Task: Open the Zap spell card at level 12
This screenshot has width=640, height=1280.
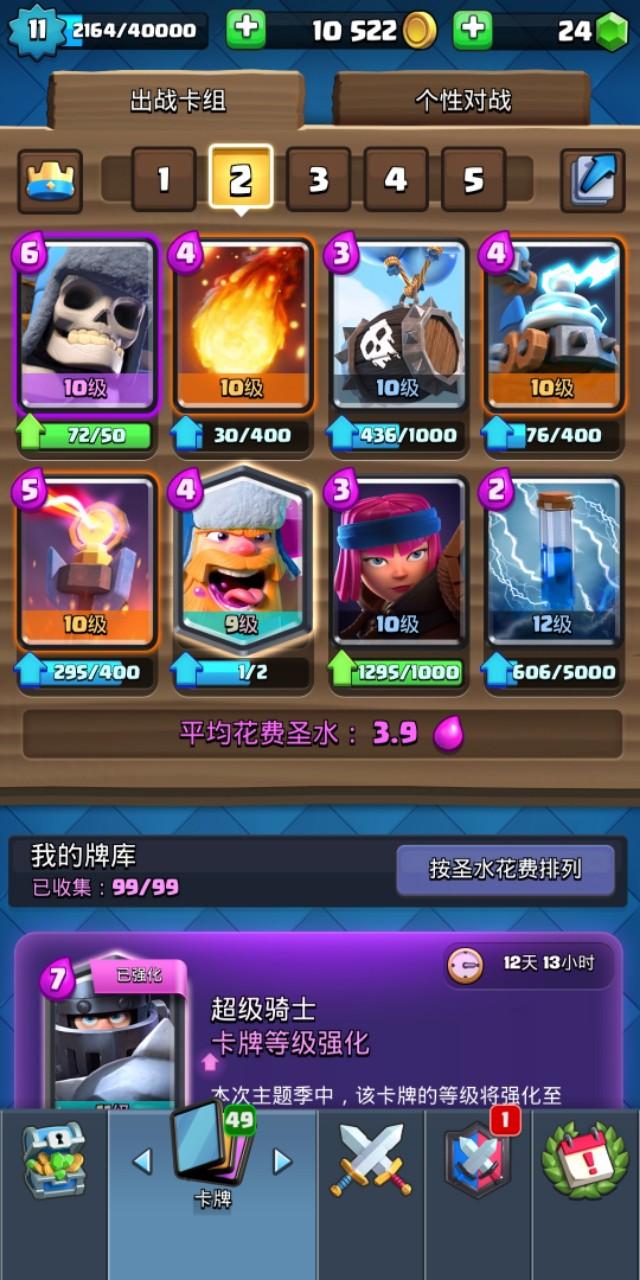Action: pyautogui.click(x=552, y=560)
